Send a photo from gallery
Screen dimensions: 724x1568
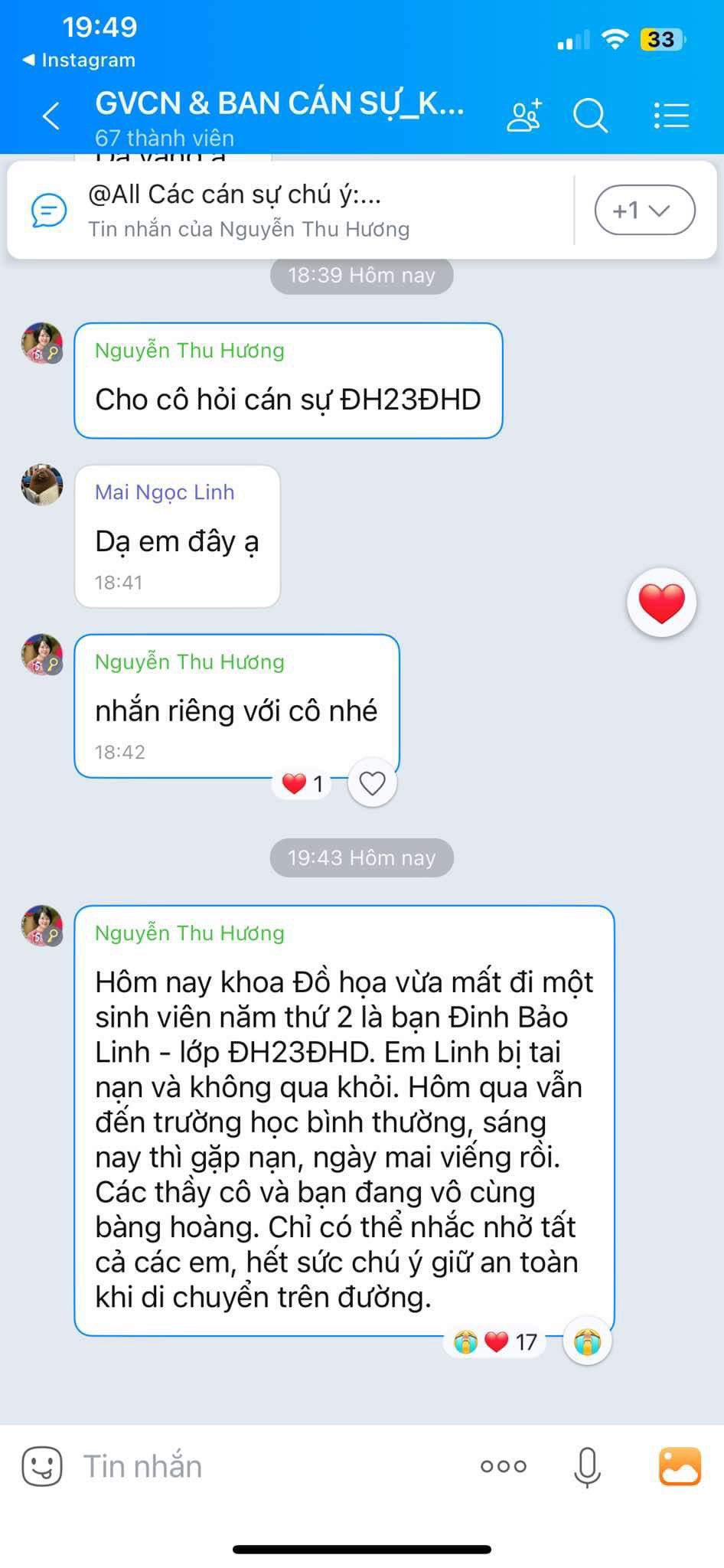pyautogui.click(x=680, y=1466)
